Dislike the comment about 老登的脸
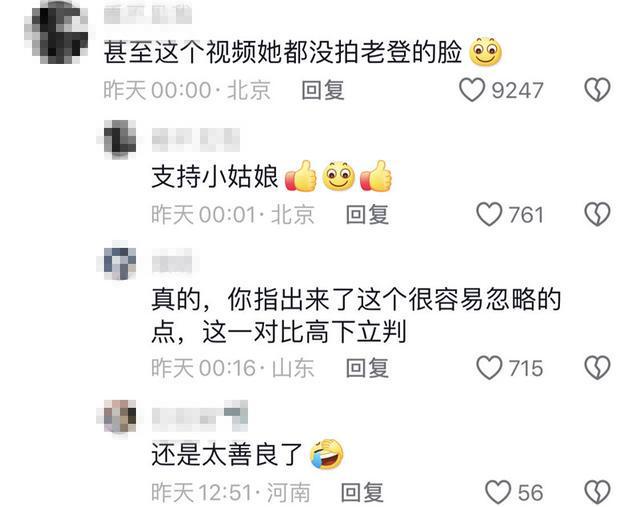This screenshot has width=640, height=507. click(598, 90)
